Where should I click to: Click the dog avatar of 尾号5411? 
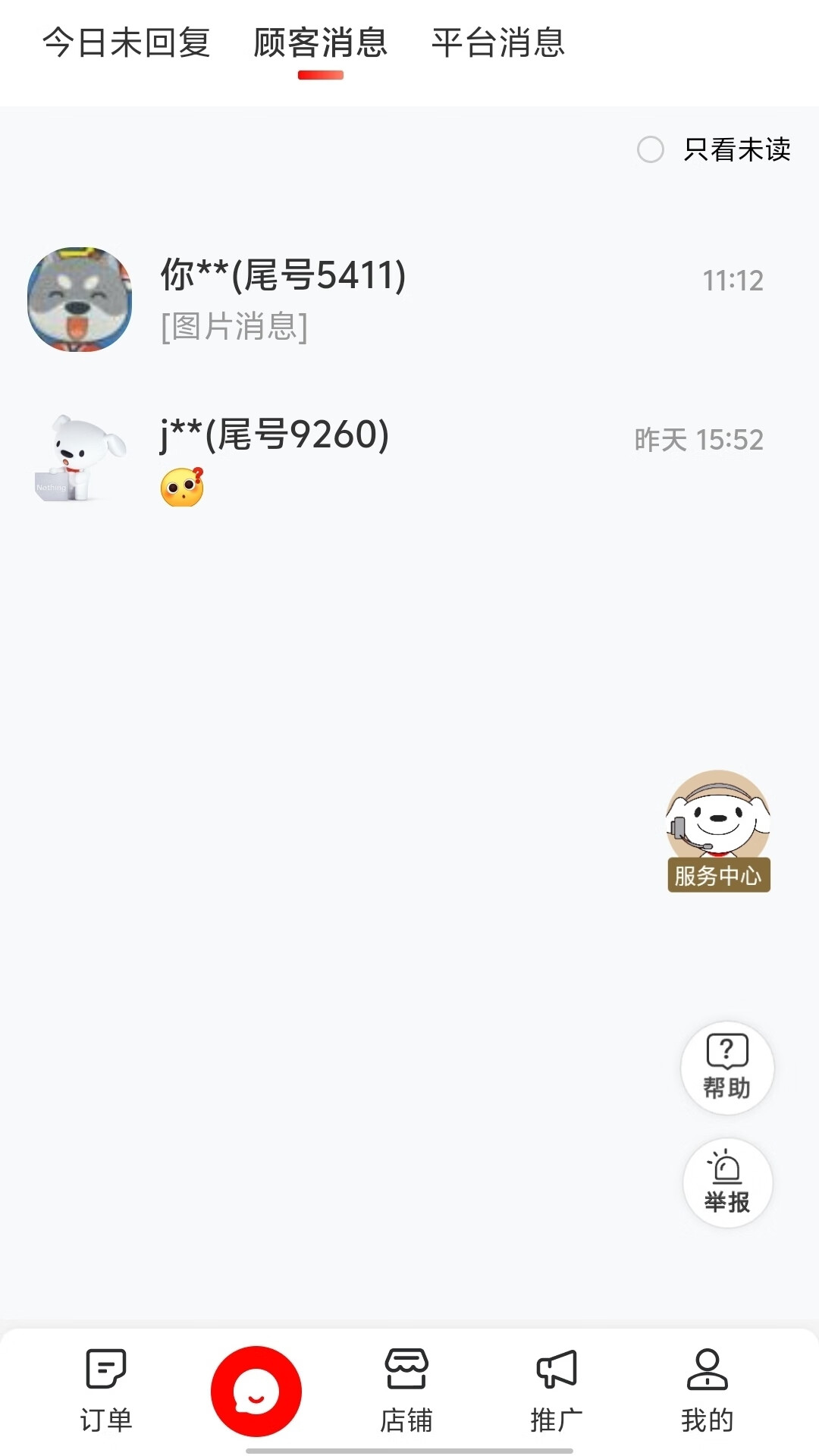pyautogui.click(x=79, y=300)
